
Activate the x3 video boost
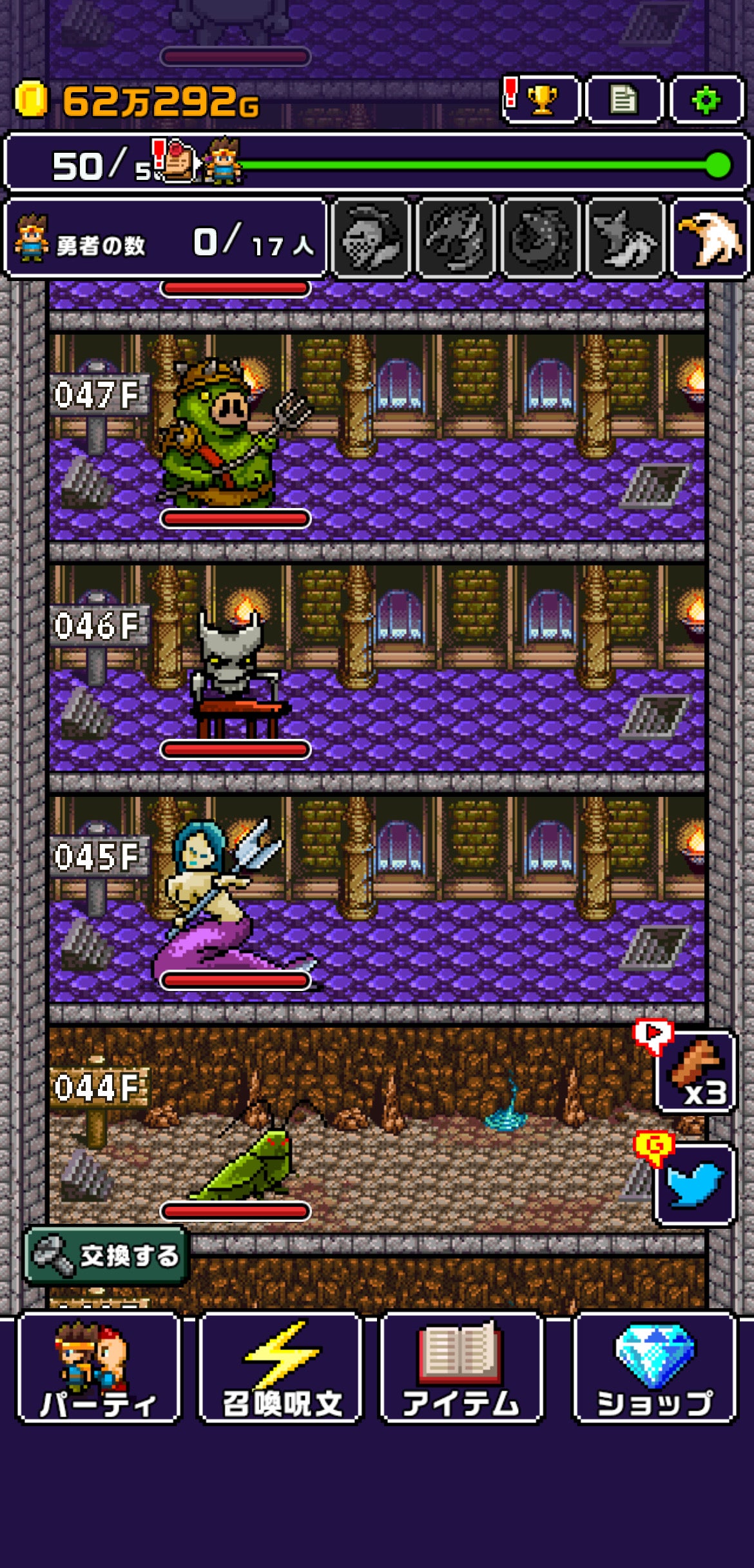(x=696, y=1072)
